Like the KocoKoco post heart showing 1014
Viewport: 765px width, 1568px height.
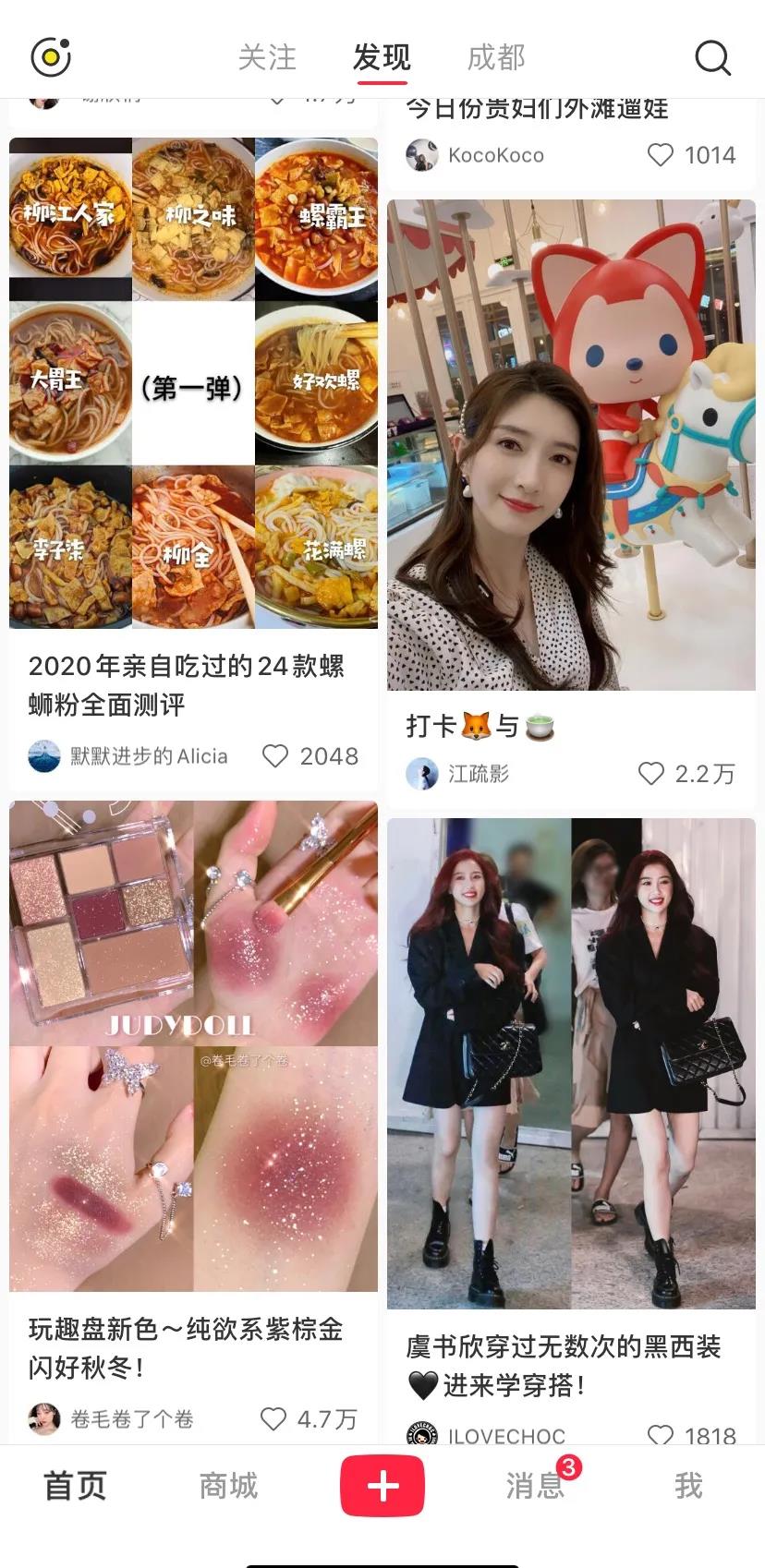[x=662, y=155]
